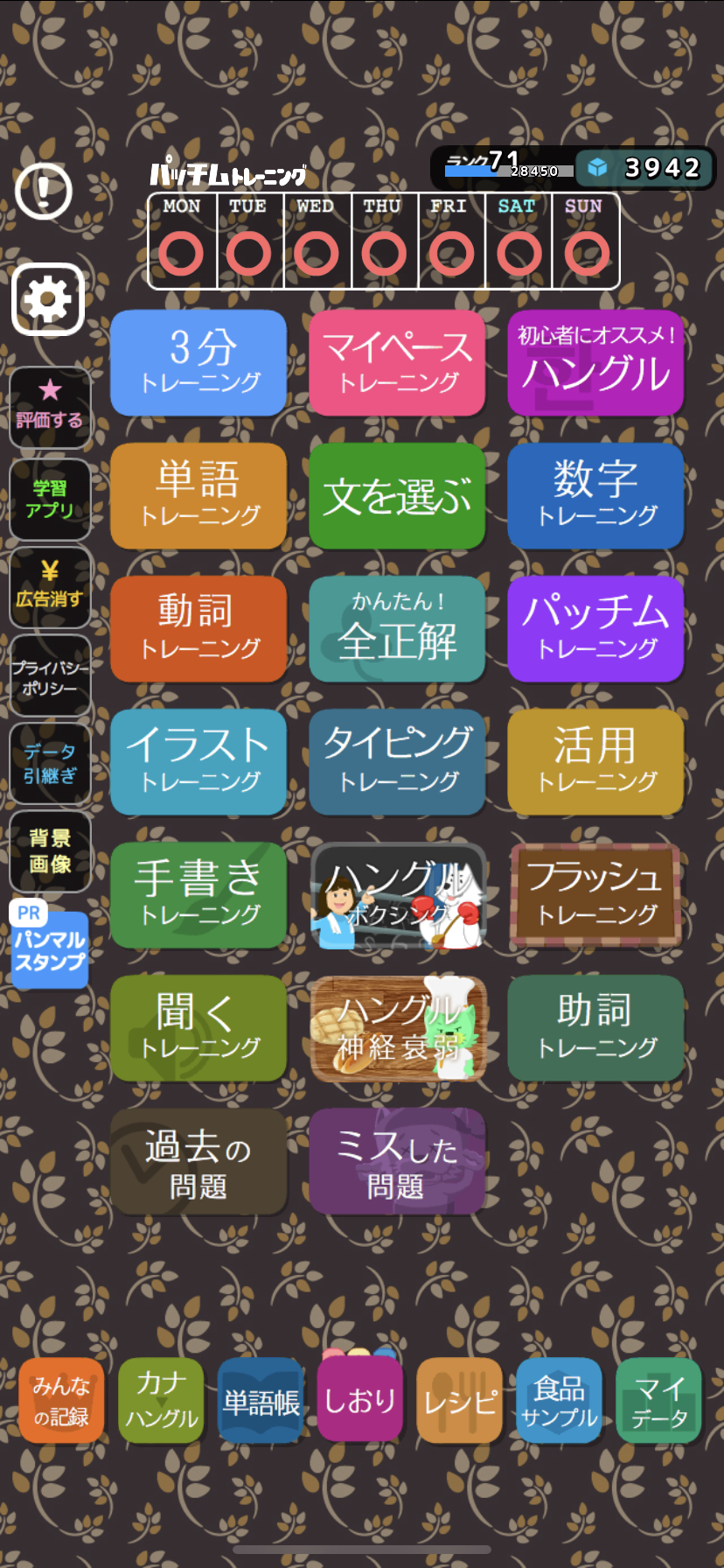Open 広告消す option
This screenshot has width=724, height=1568.
click(50, 586)
